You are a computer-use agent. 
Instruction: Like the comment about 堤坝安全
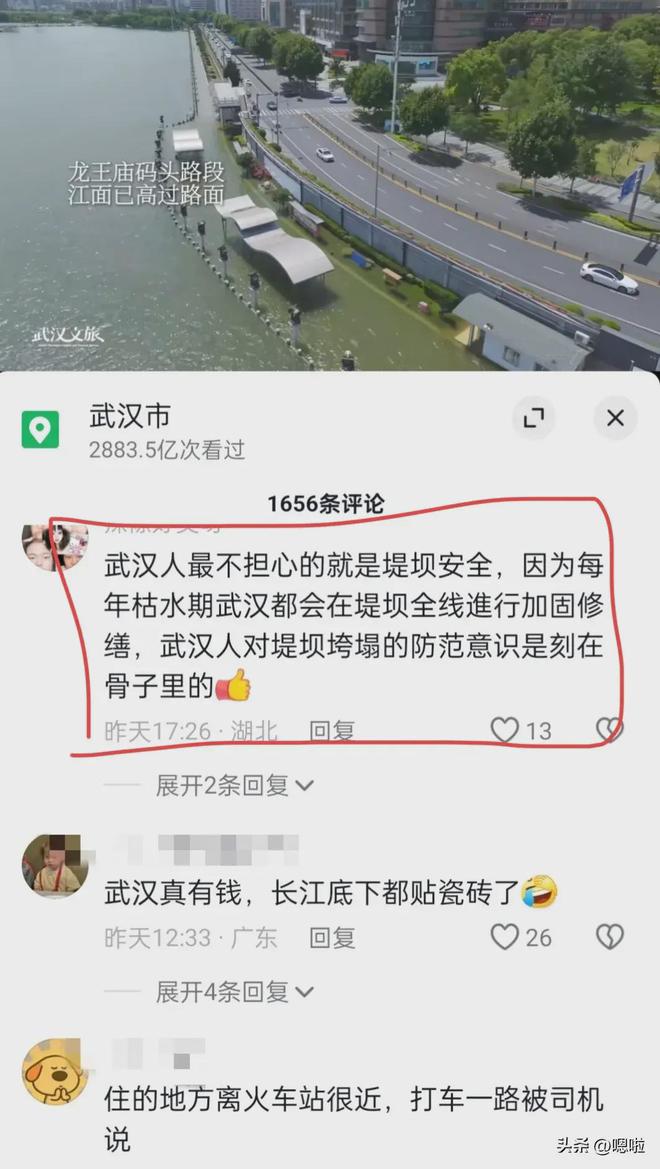pyautogui.click(x=505, y=730)
